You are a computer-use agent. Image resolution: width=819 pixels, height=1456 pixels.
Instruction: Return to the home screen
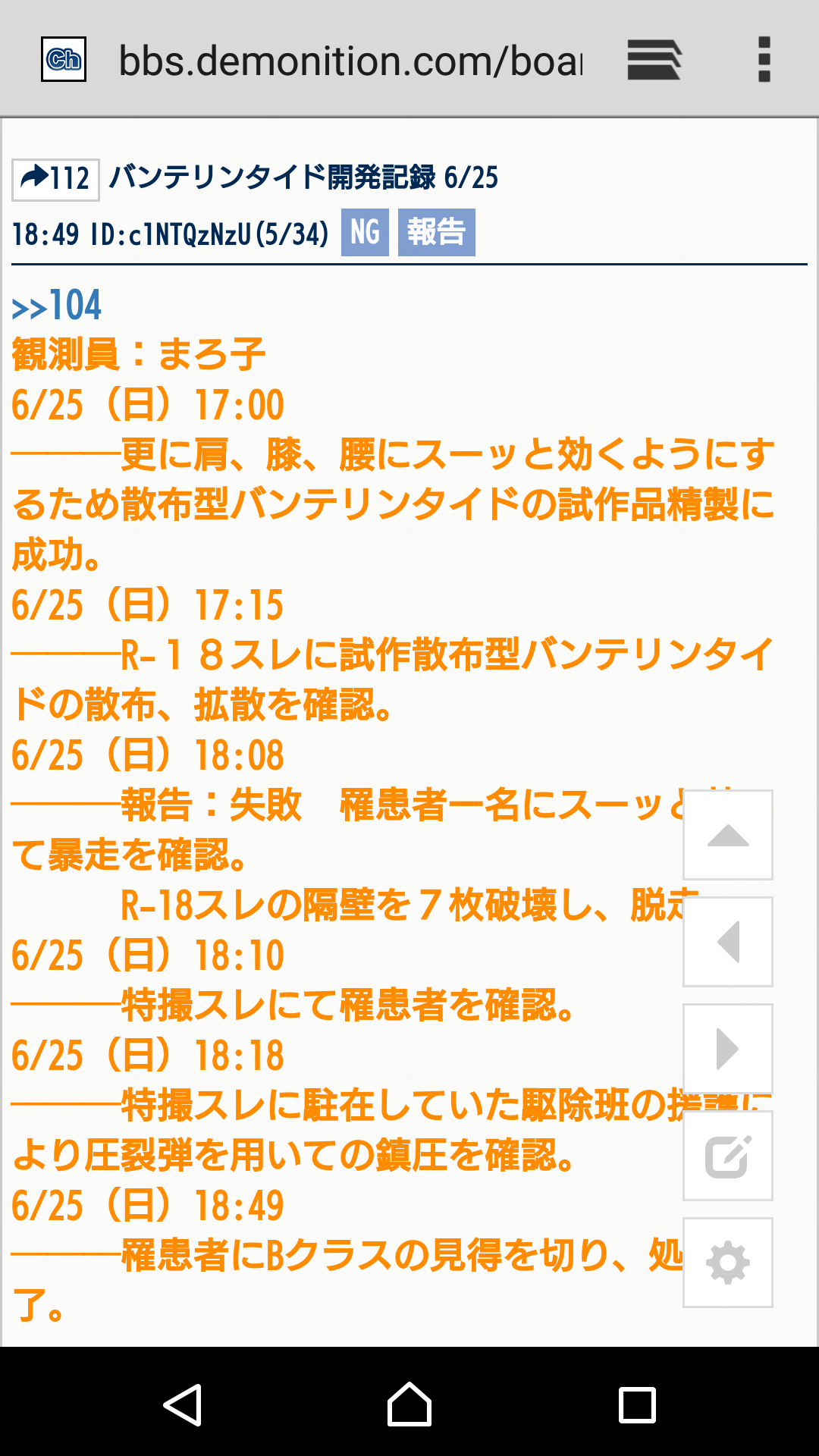click(409, 1404)
